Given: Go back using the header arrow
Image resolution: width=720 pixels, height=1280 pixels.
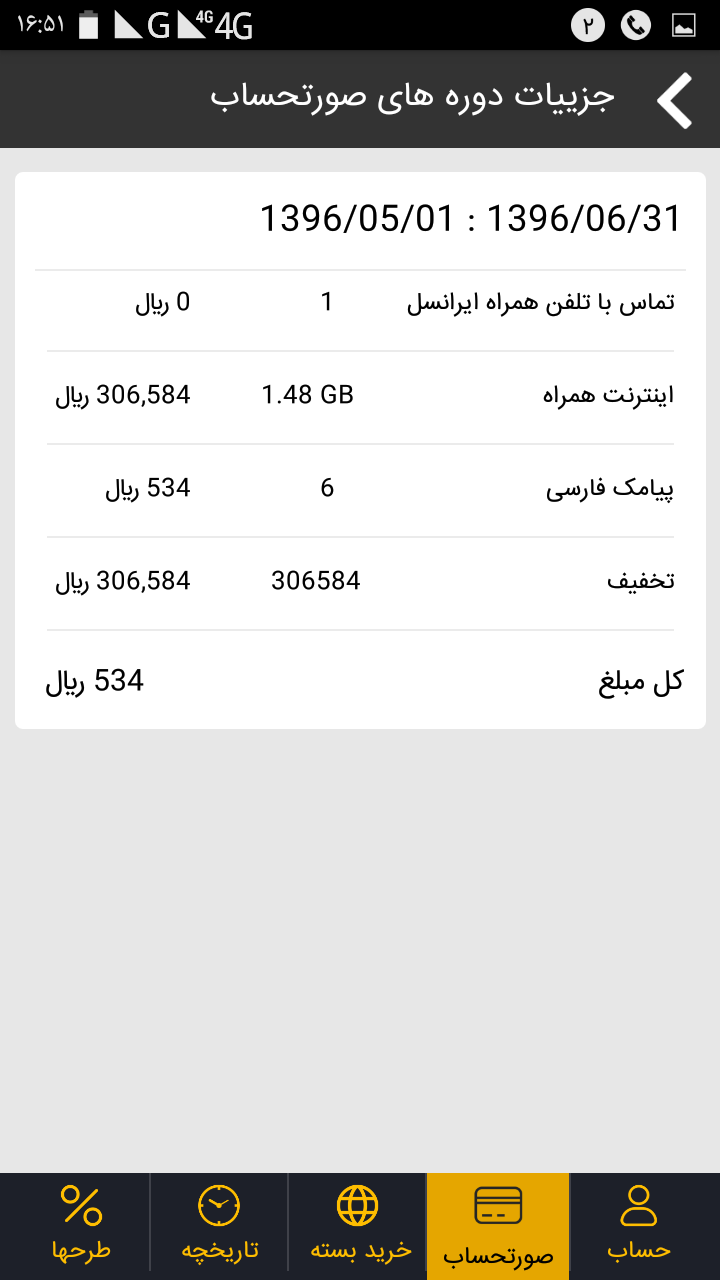Looking at the screenshot, I should [675, 100].
